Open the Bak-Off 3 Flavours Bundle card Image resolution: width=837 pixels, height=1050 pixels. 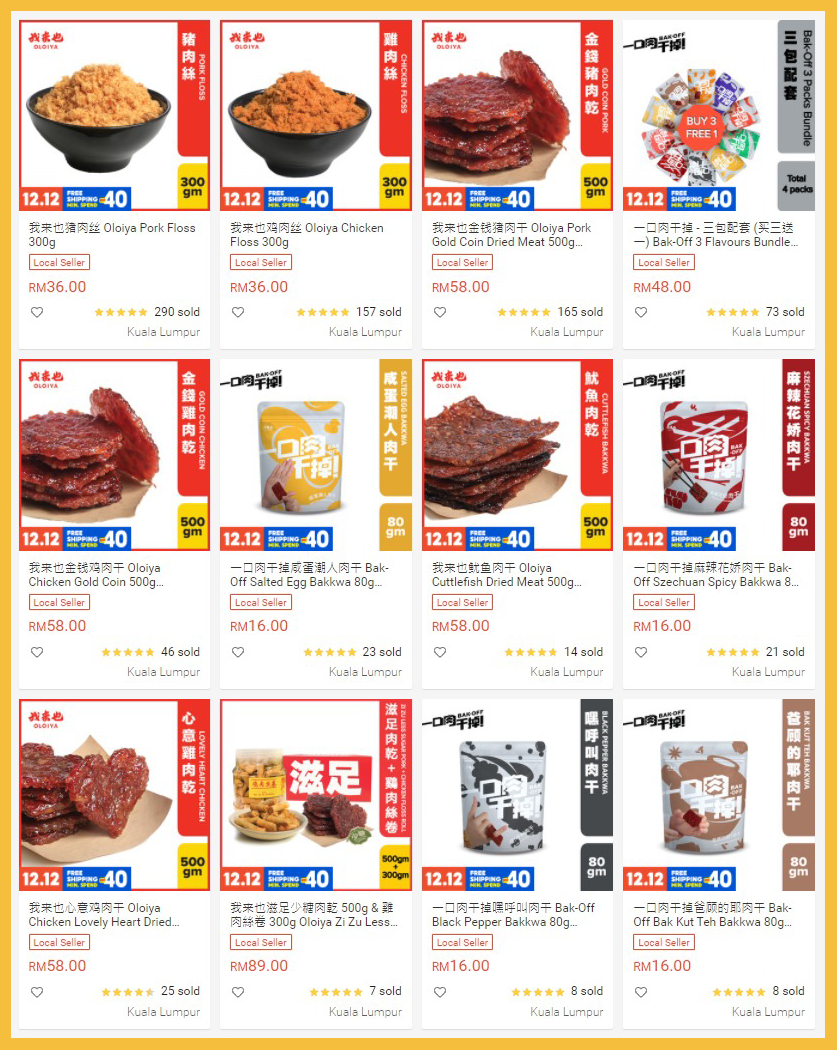(x=719, y=116)
